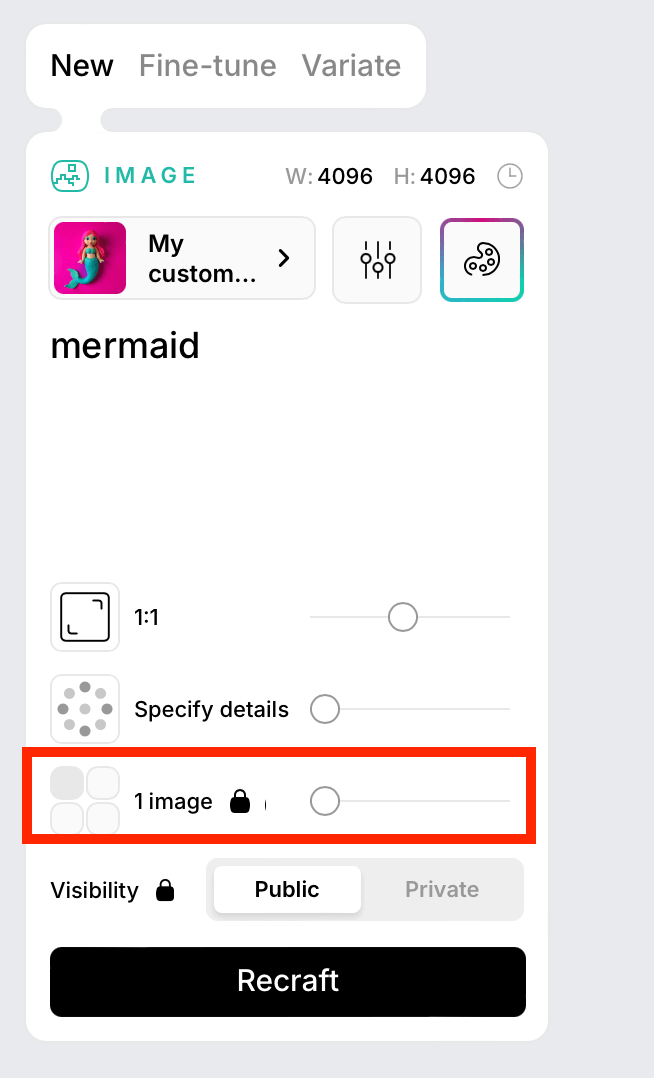Tap the image width value 4096
654x1078 pixels.
tap(345, 177)
